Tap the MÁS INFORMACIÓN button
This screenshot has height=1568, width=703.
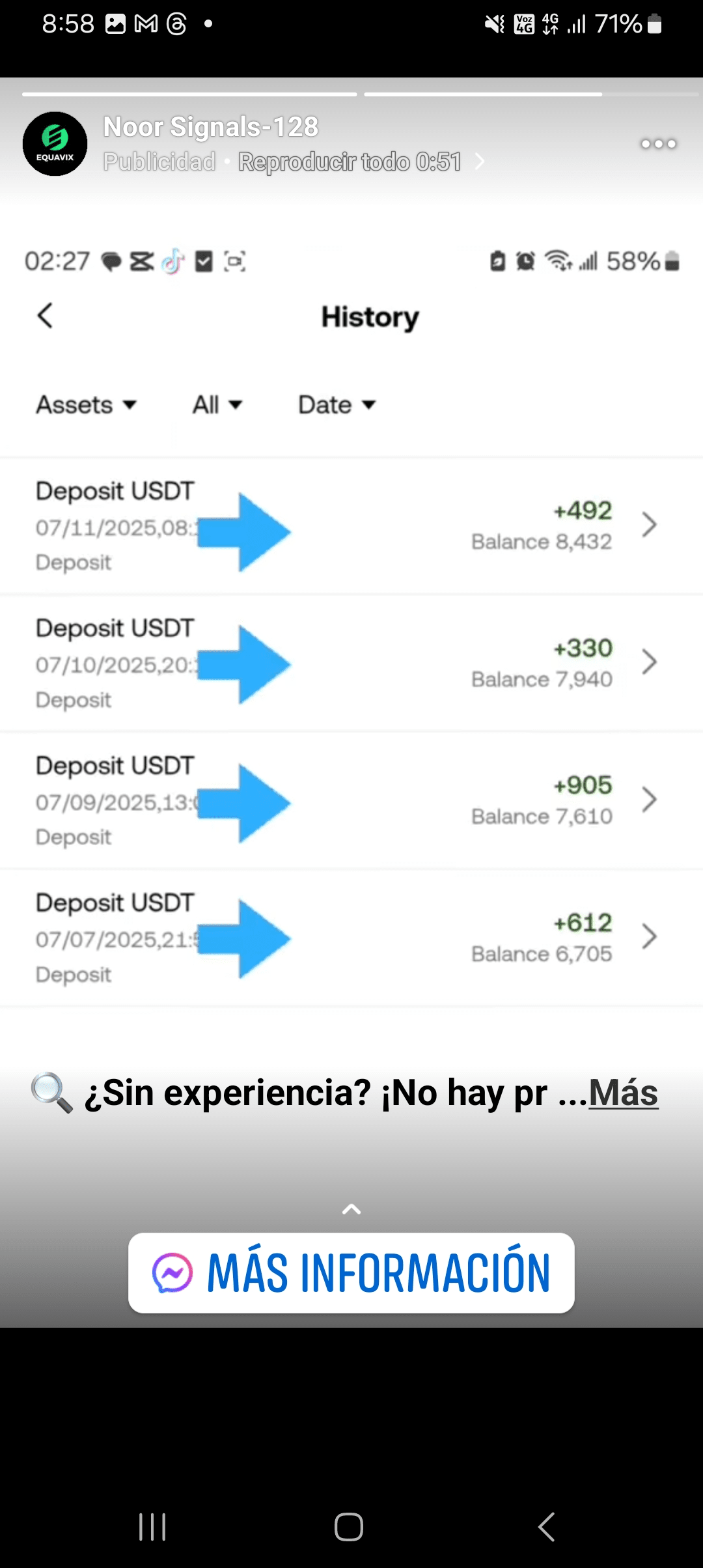click(x=351, y=1273)
